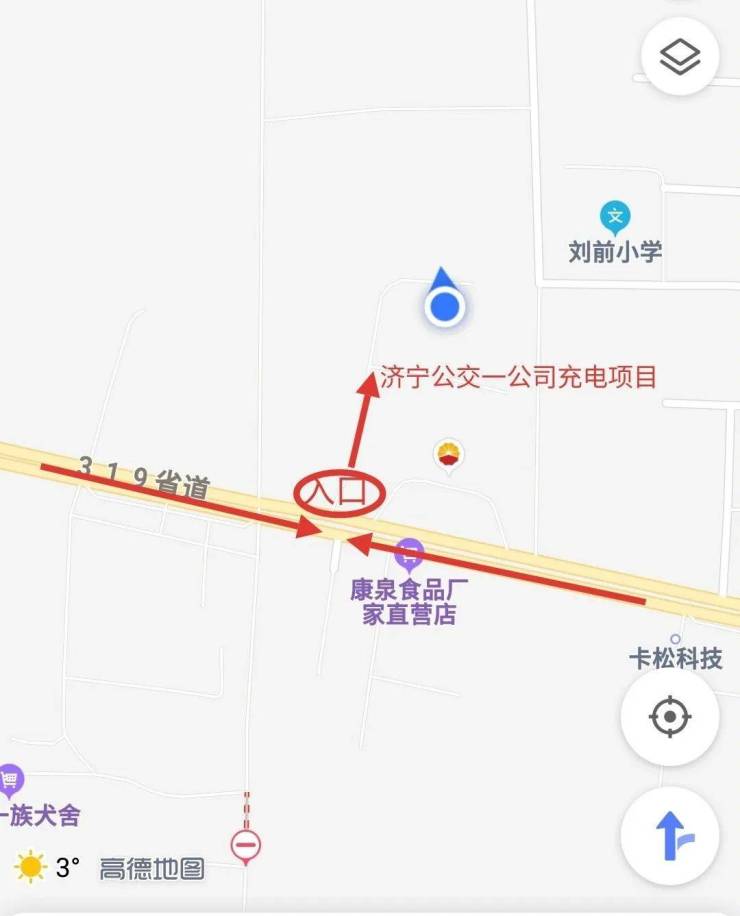The width and height of the screenshot is (740, 916).
Task: Select the 刘前小学 school marker
Action: point(615,216)
